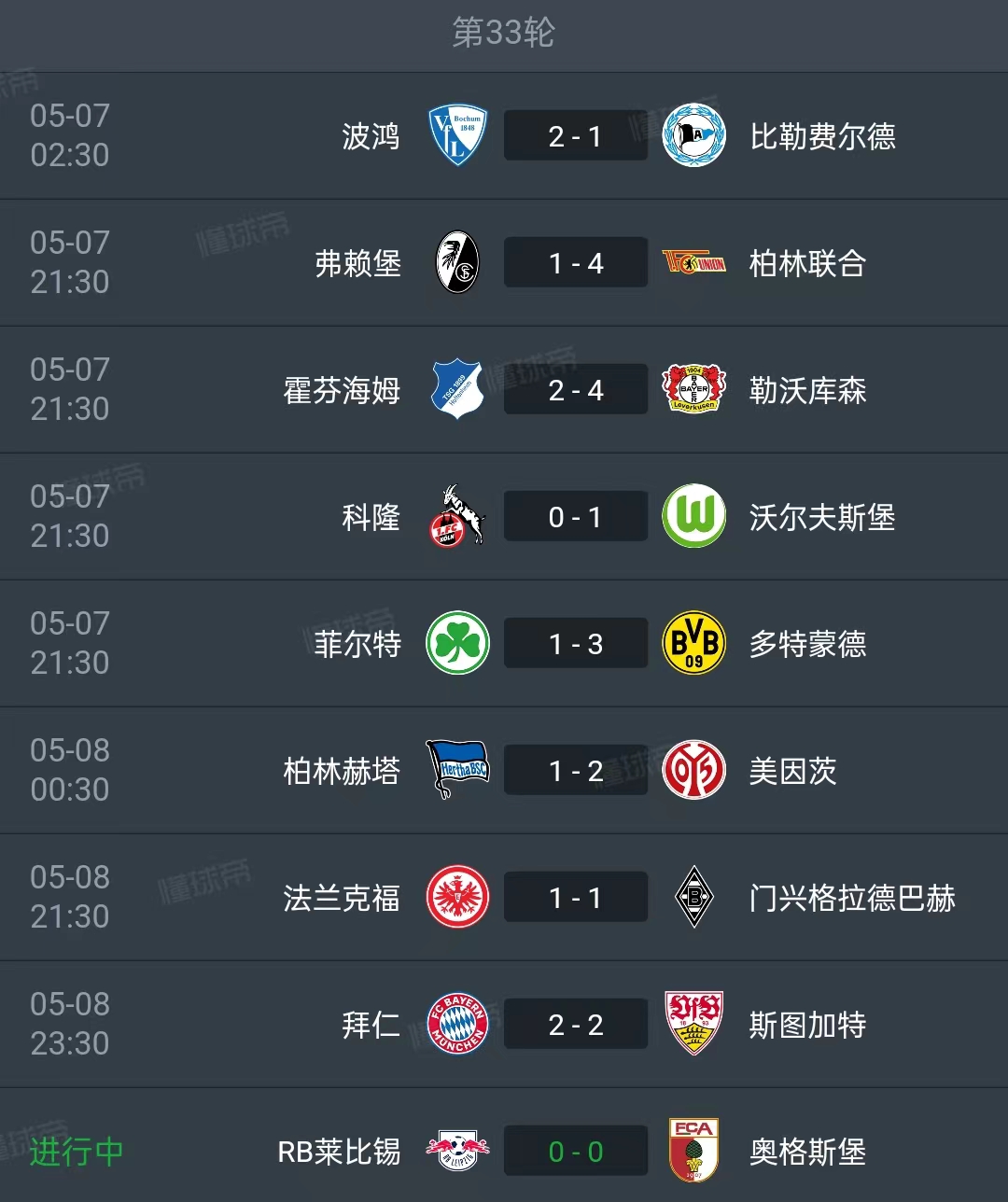Viewport: 1008px width, 1202px height.
Task: Open the live RB莱比锡 vs 奥格斯堡 match
Action: coord(575,1152)
